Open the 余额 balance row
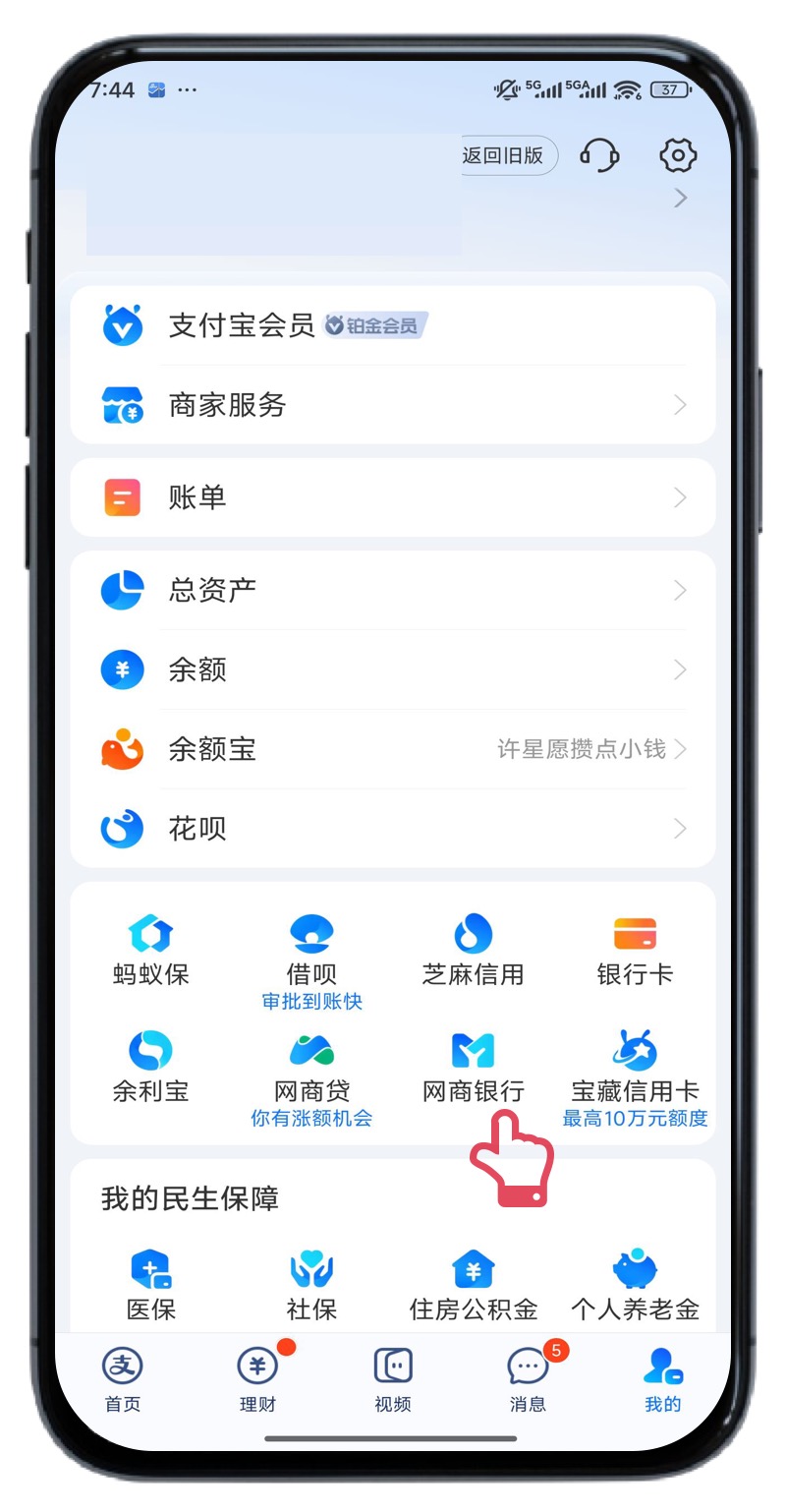Viewport: 786px width, 1512px height. [x=393, y=669]
